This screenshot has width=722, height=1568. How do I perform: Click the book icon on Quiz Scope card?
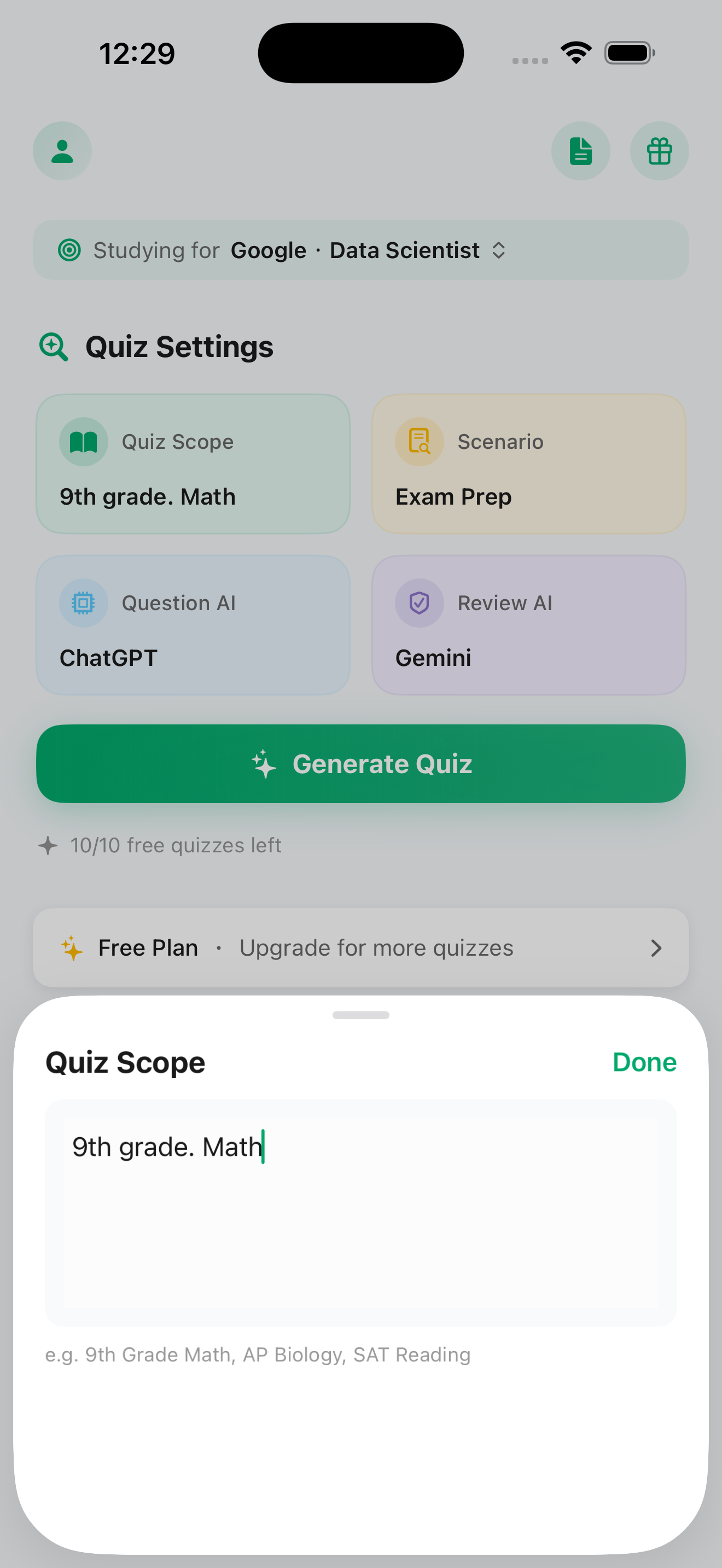pyautogui.click(x=83, y=441)
